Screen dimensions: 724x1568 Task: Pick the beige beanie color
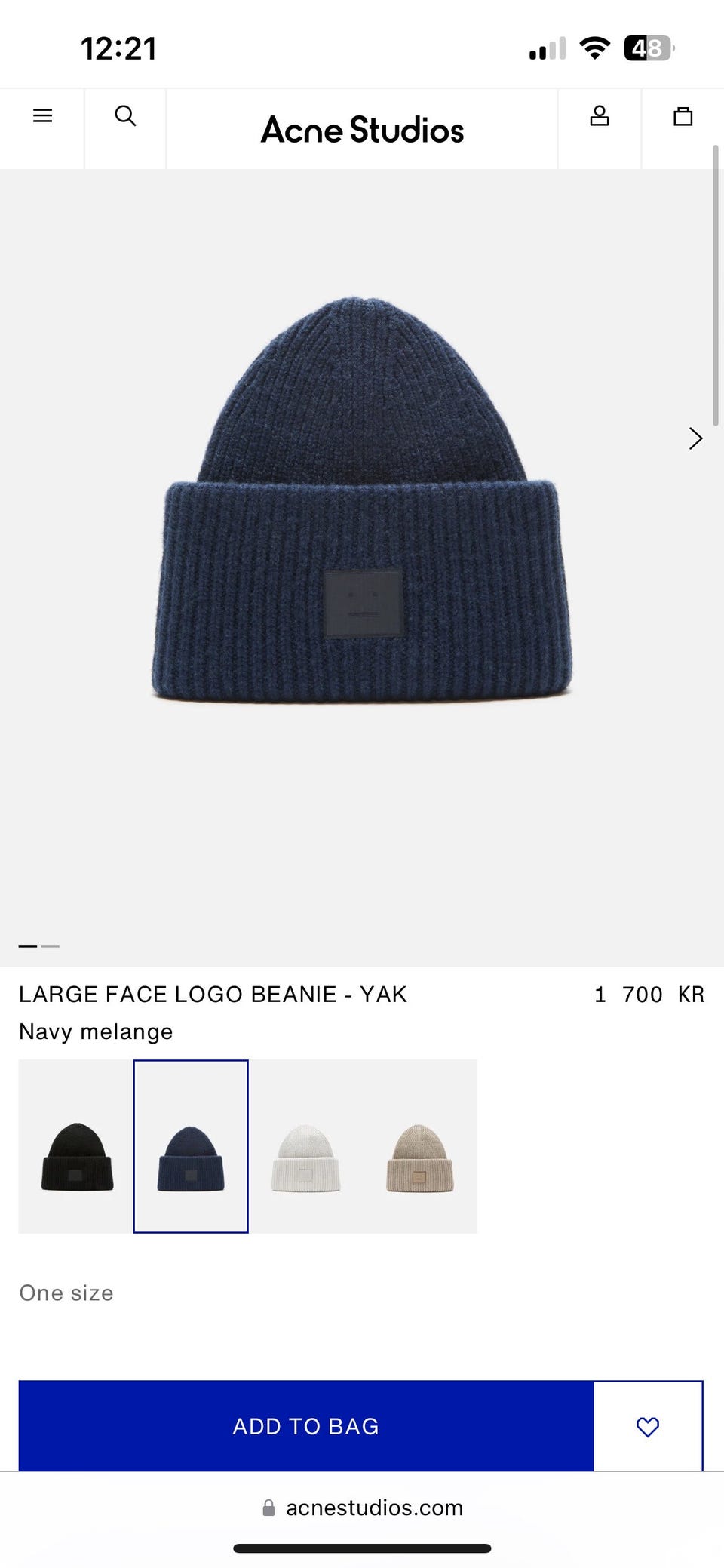420,1147
